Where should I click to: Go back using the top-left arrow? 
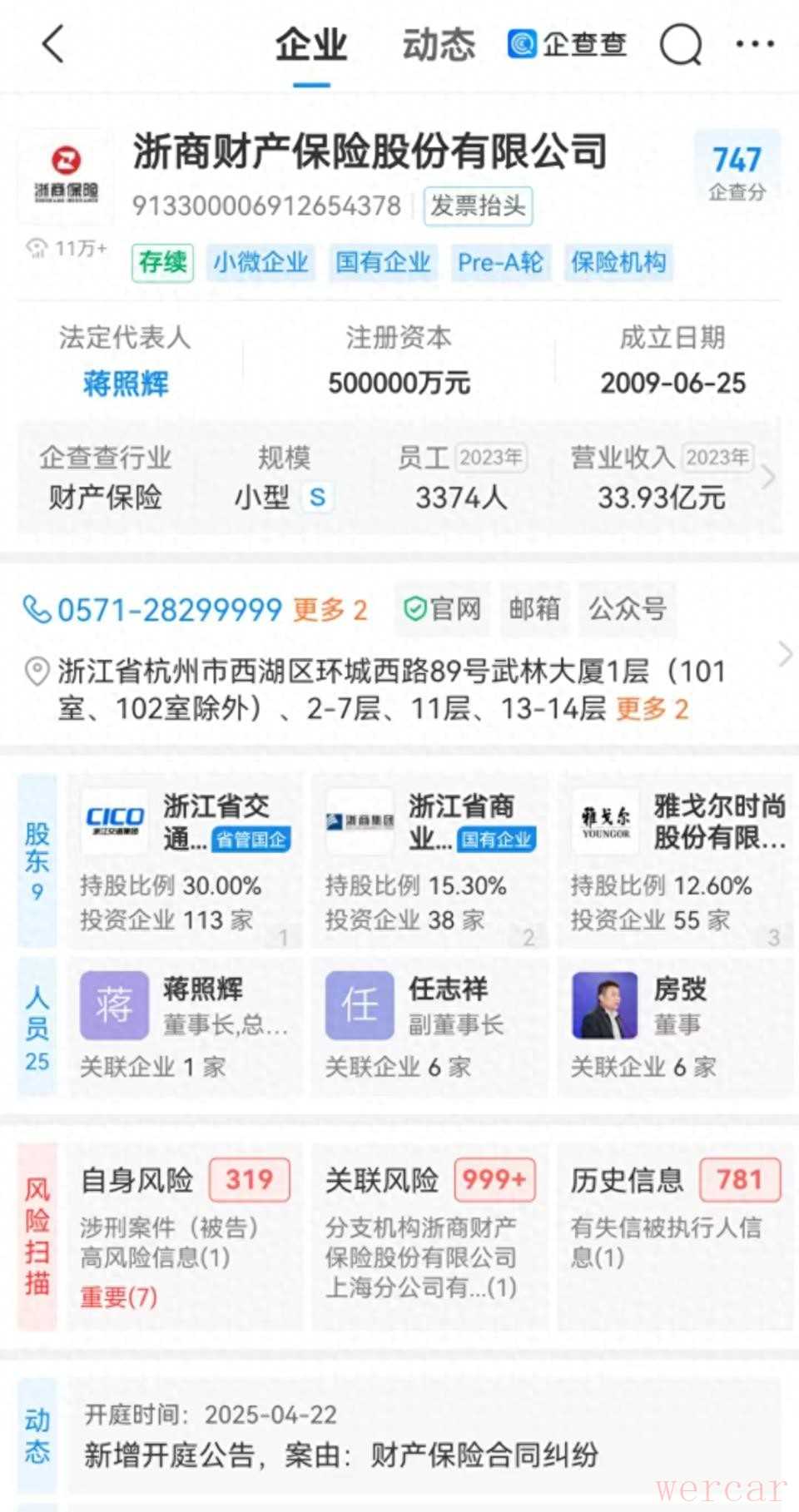[53, 44]
